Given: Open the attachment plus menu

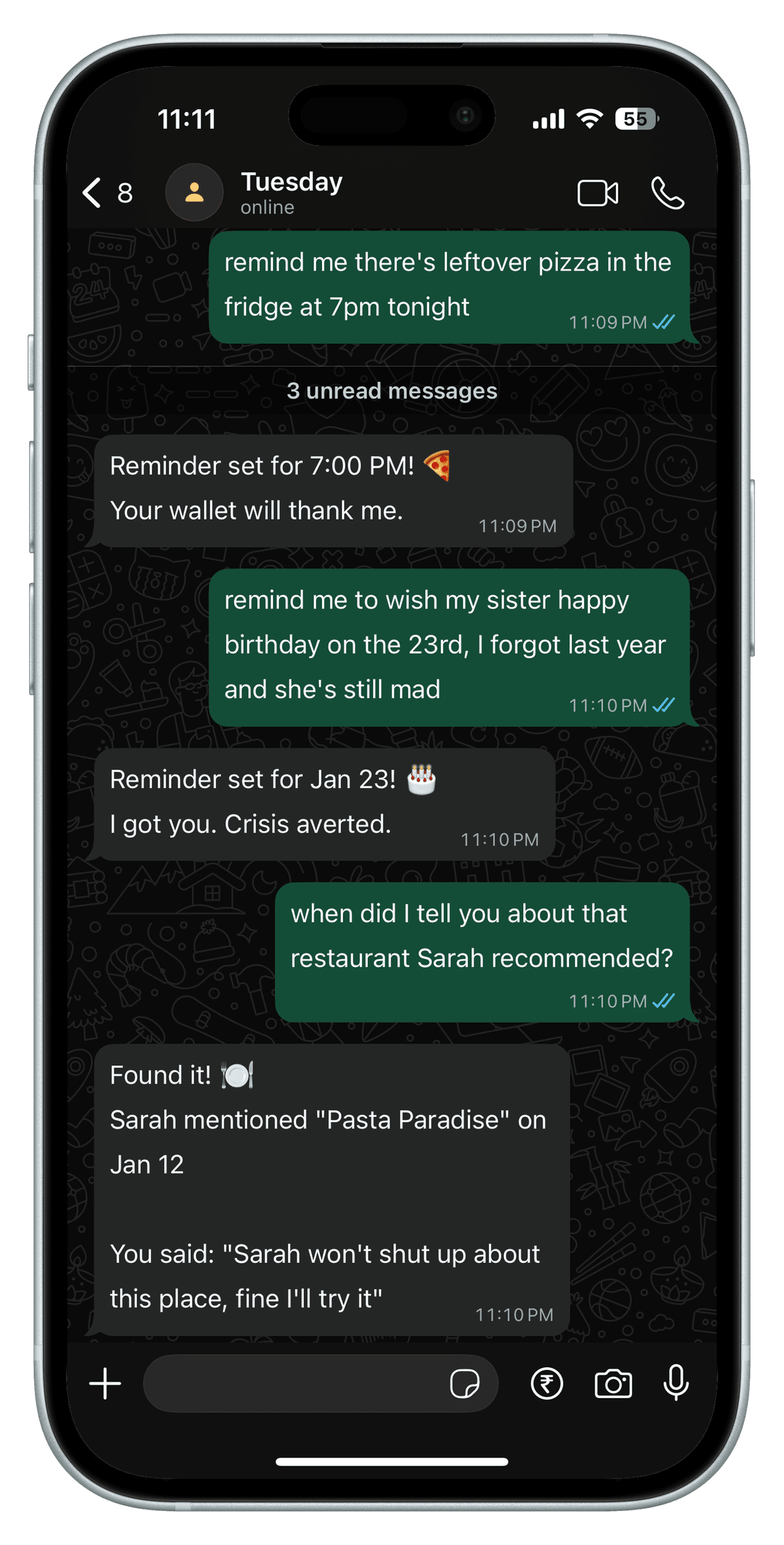Looking at the screenshot, I should pos(105,1384).
